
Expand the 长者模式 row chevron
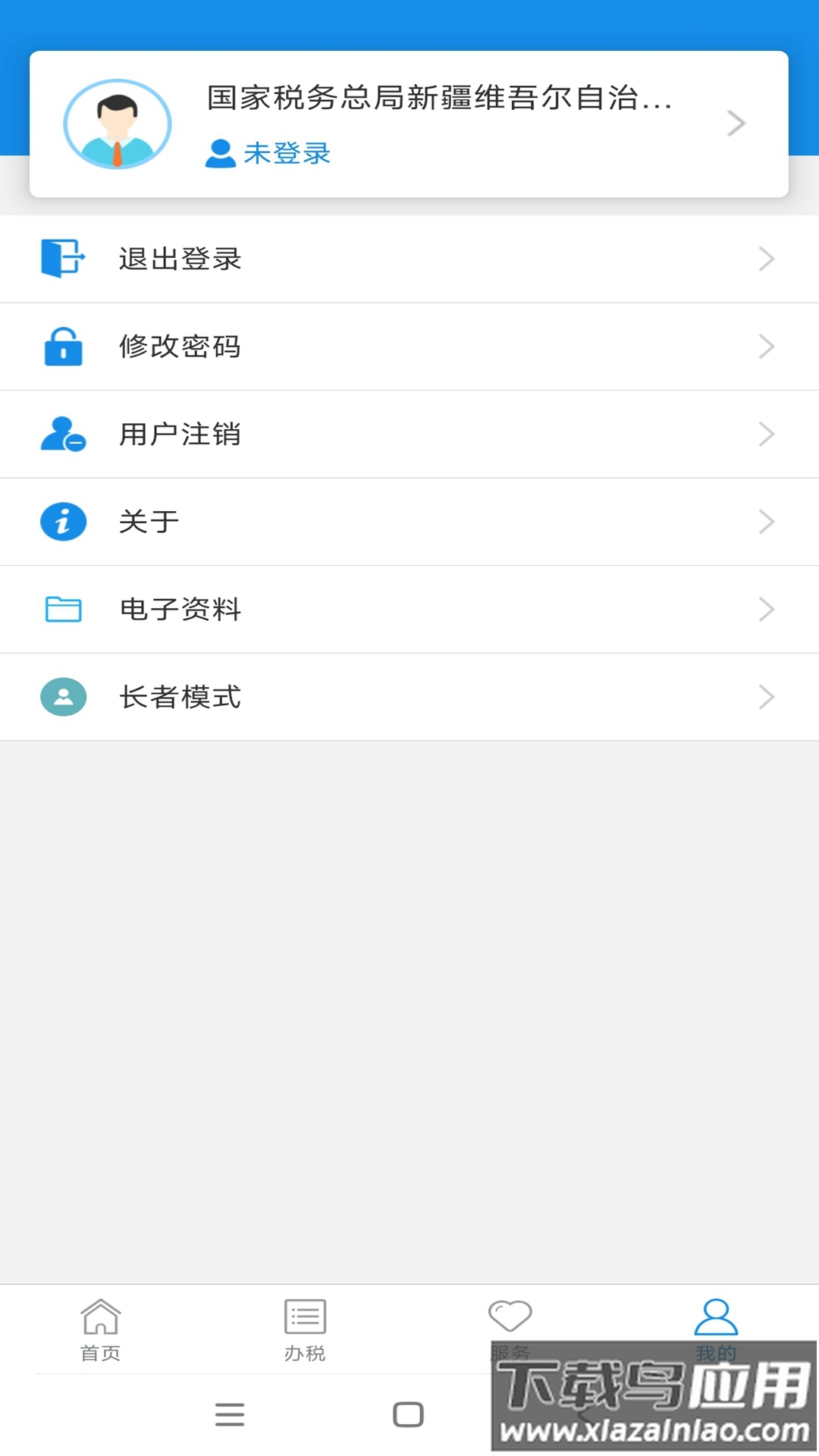(x=766, y=696)
